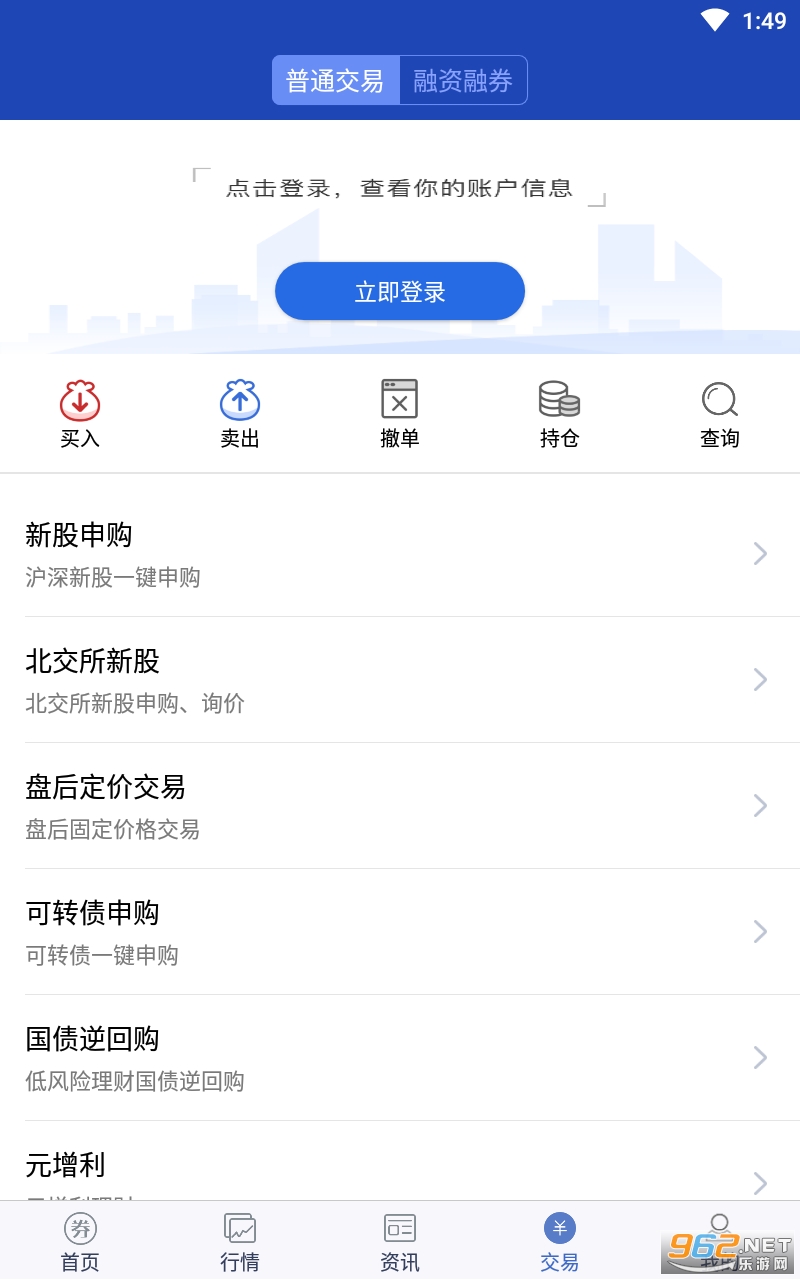Switch to the 资讯 tab
The image size is (800, 1280).
point(400,1242)
